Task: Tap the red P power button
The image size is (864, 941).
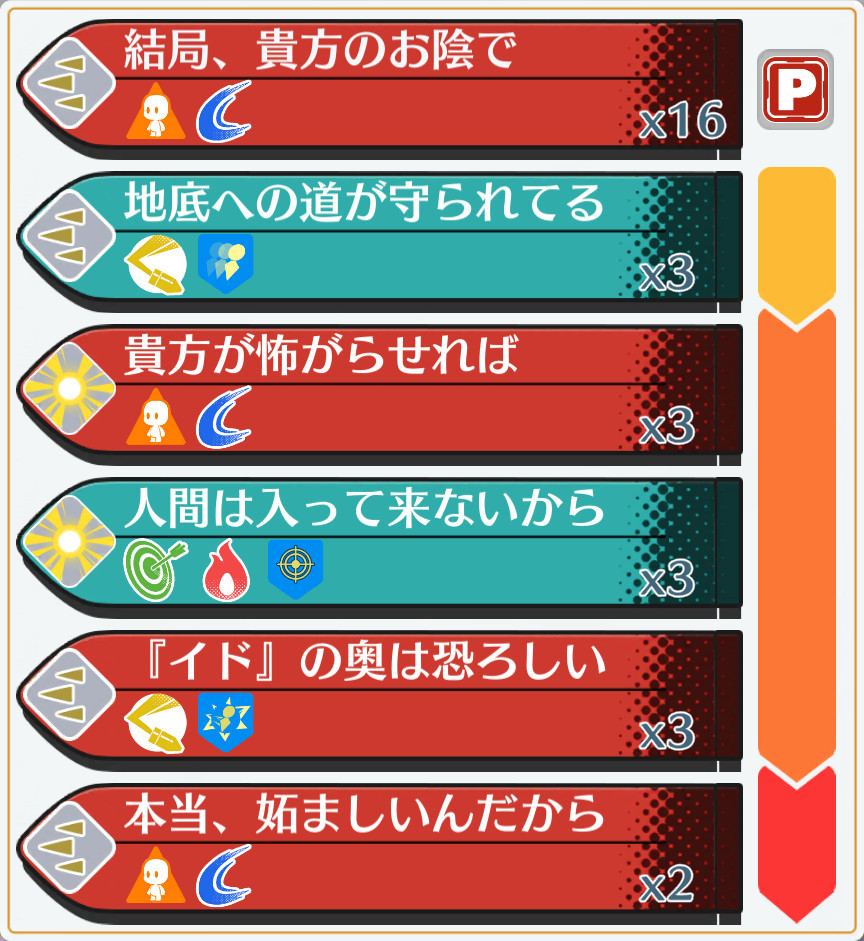Action: pos(795,89)
